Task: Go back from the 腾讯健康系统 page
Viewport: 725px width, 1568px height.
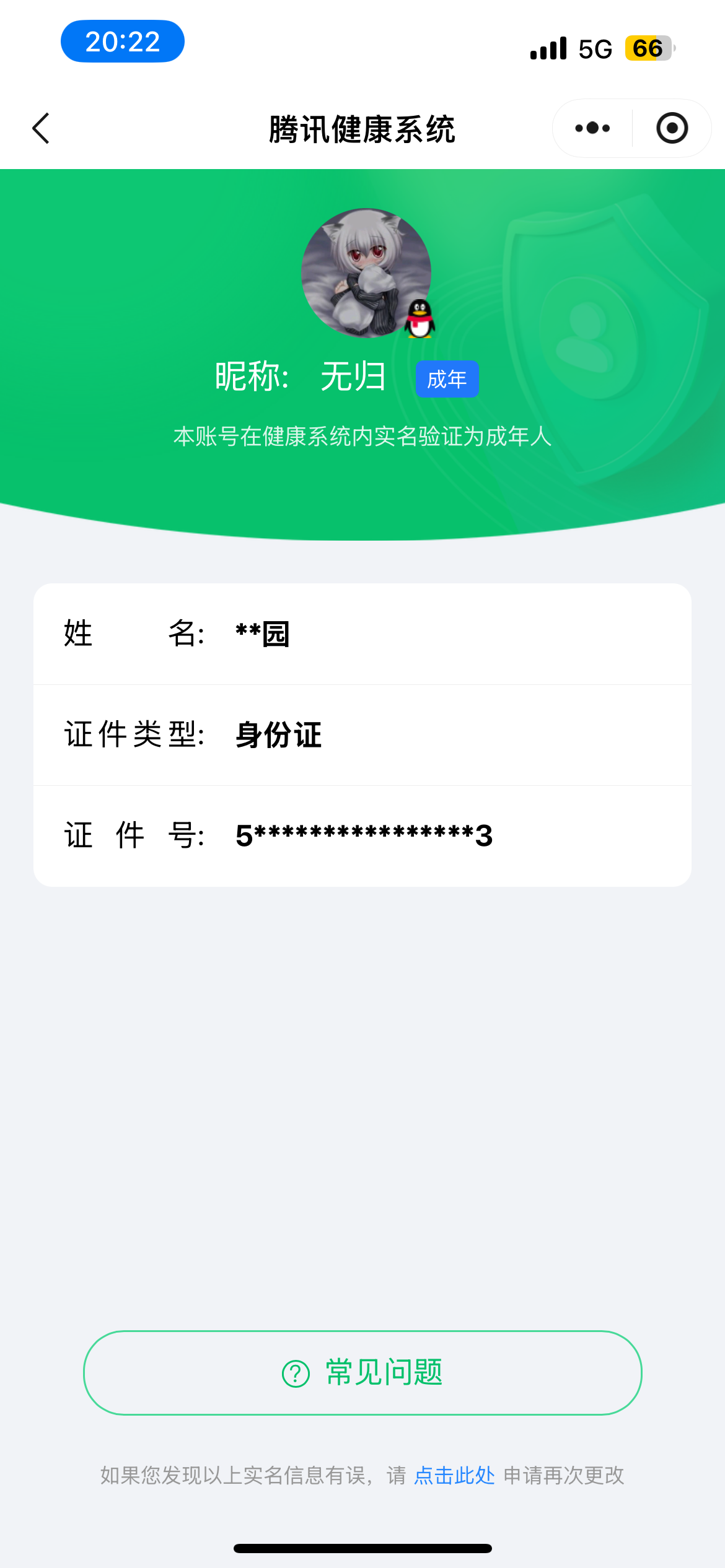Action: pyautogui.click(x=41, y=129)
